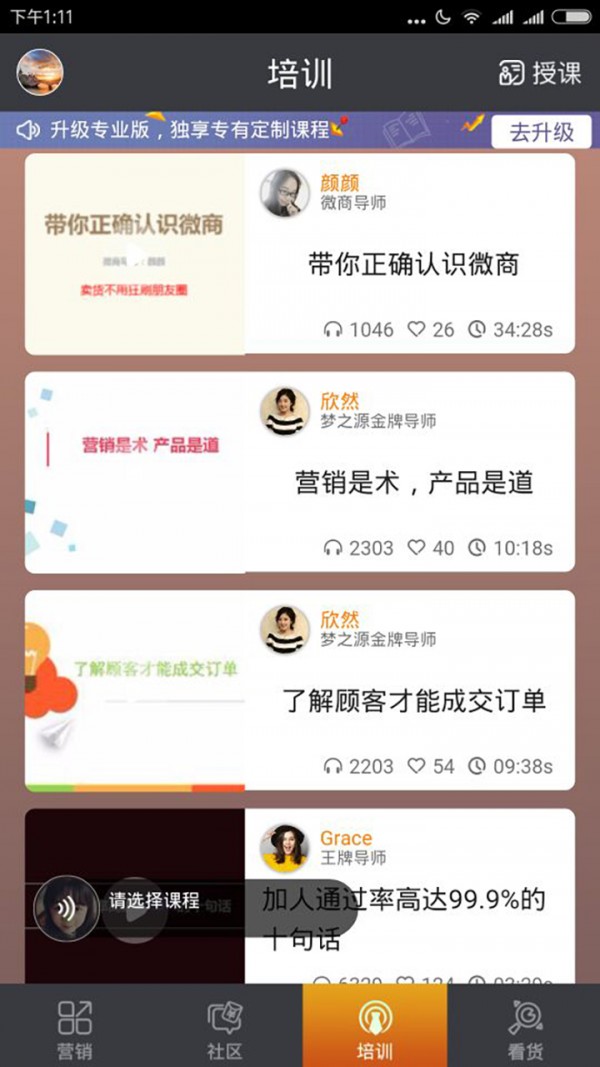The image size is (600, 1067).
Task: Open course 带你正确认识微商
Action: point(413,265)
